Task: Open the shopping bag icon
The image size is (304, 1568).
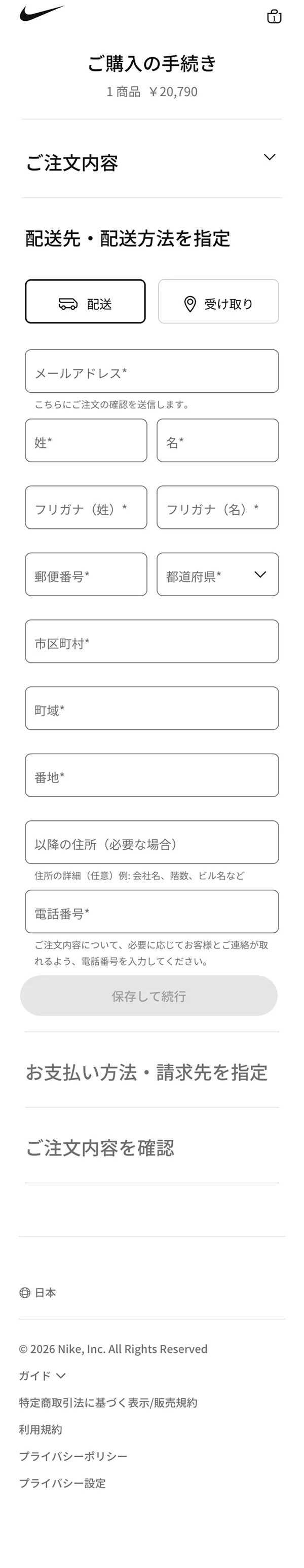Action: (x=274, y=16)
